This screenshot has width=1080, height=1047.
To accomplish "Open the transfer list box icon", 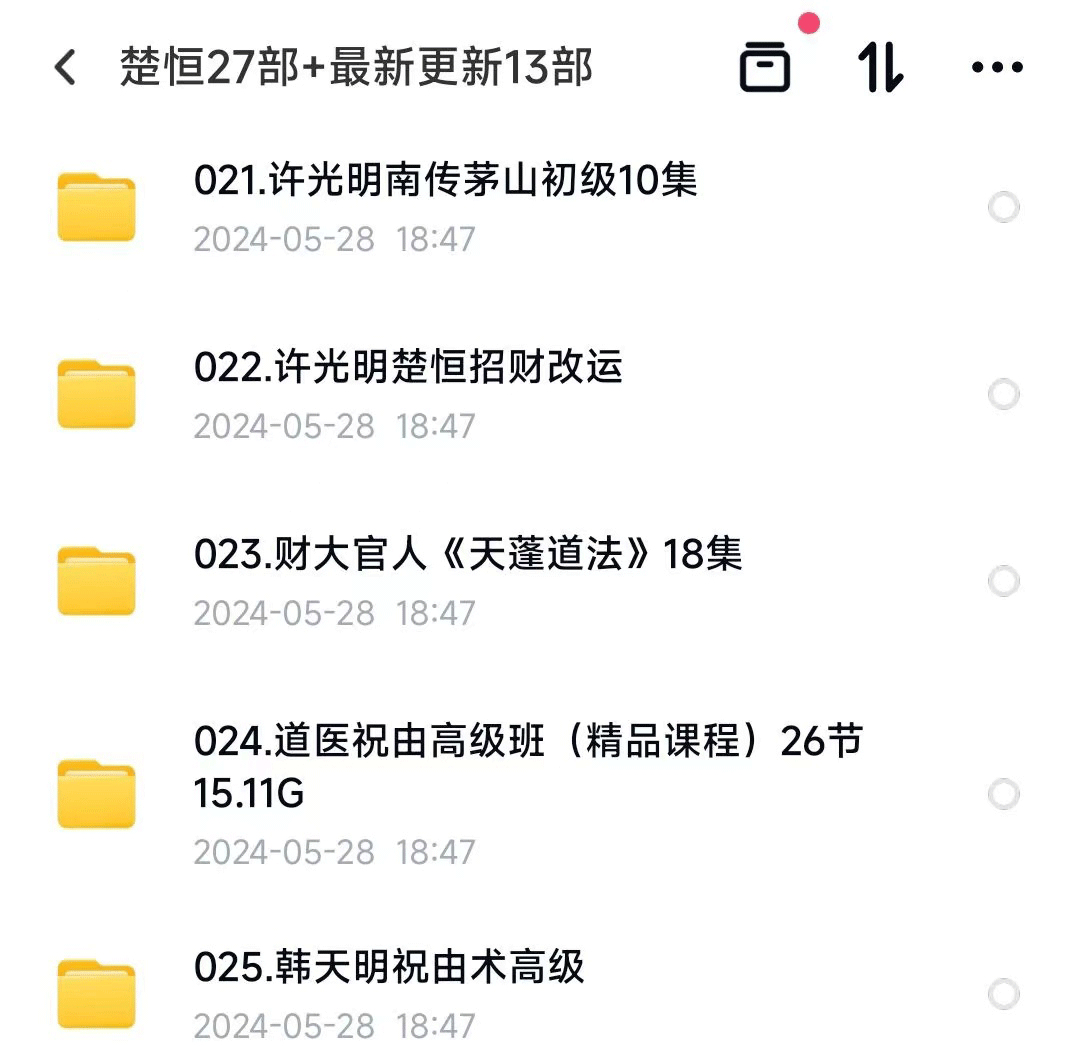I will click(765, 69).
